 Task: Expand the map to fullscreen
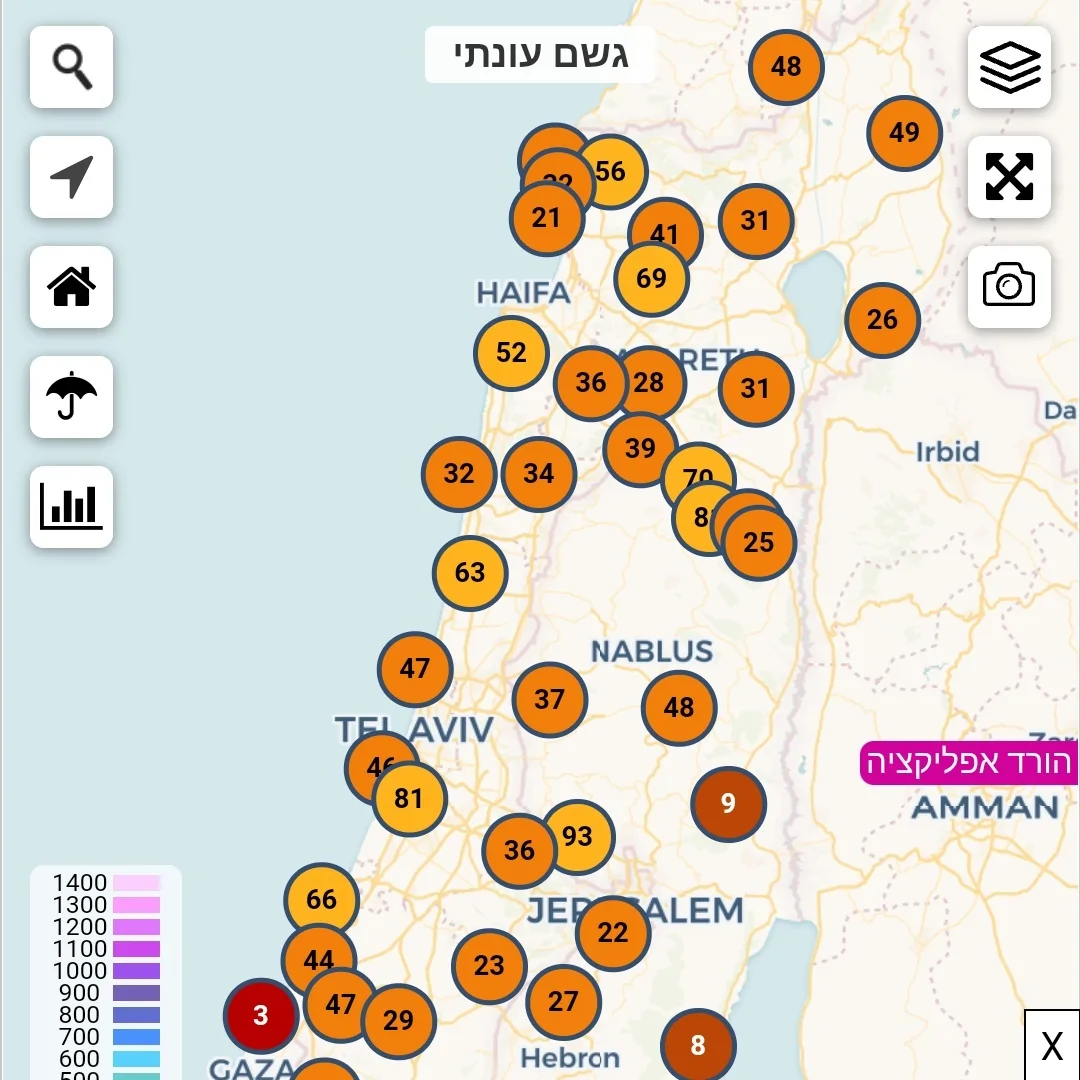[x=1009, y=177]
